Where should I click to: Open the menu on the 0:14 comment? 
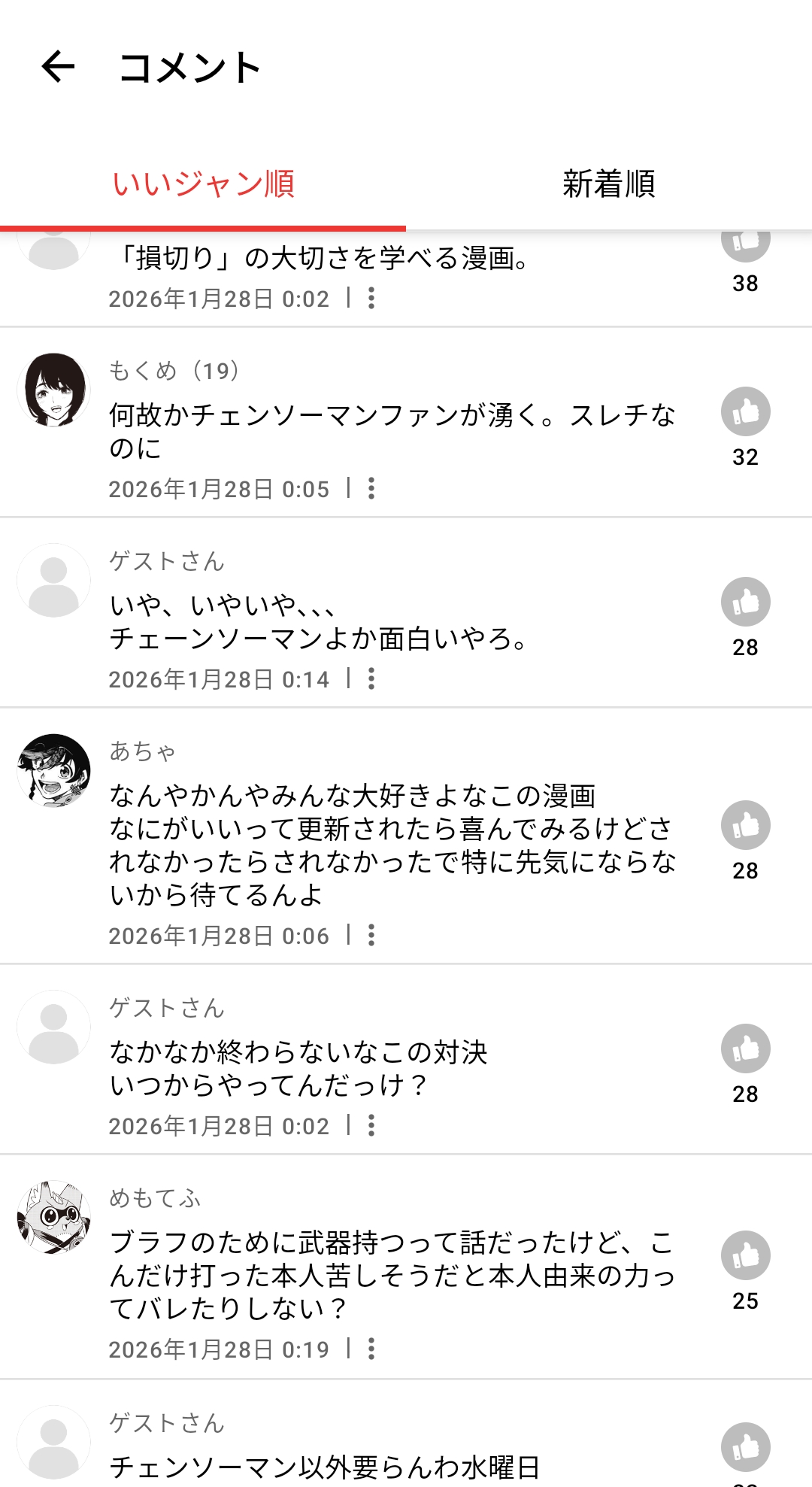click(x=371, y=679)
